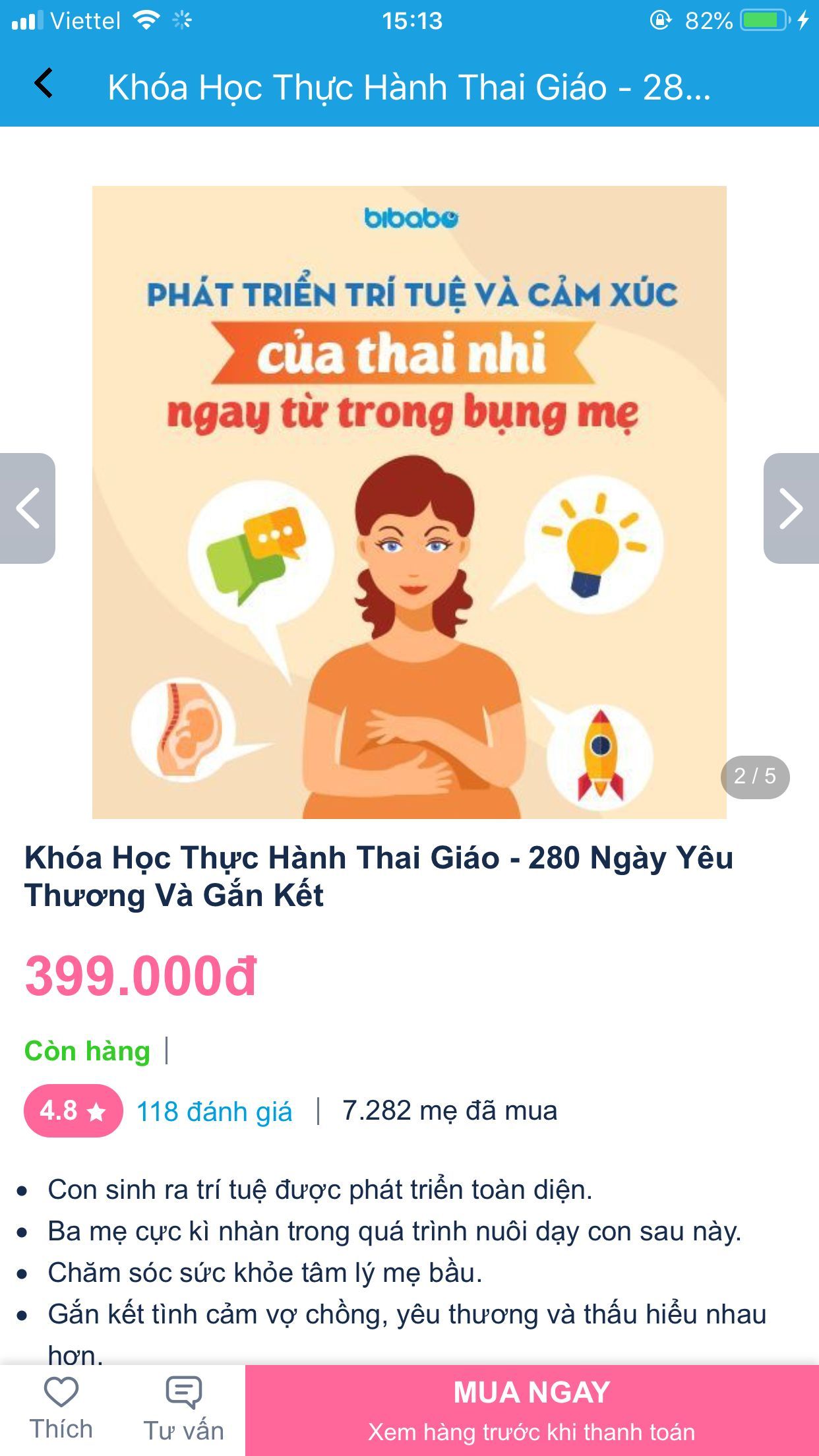The height and width of the screenshot is (1456, 819).
Task: Show the previous product image
Action: point(28,508)
